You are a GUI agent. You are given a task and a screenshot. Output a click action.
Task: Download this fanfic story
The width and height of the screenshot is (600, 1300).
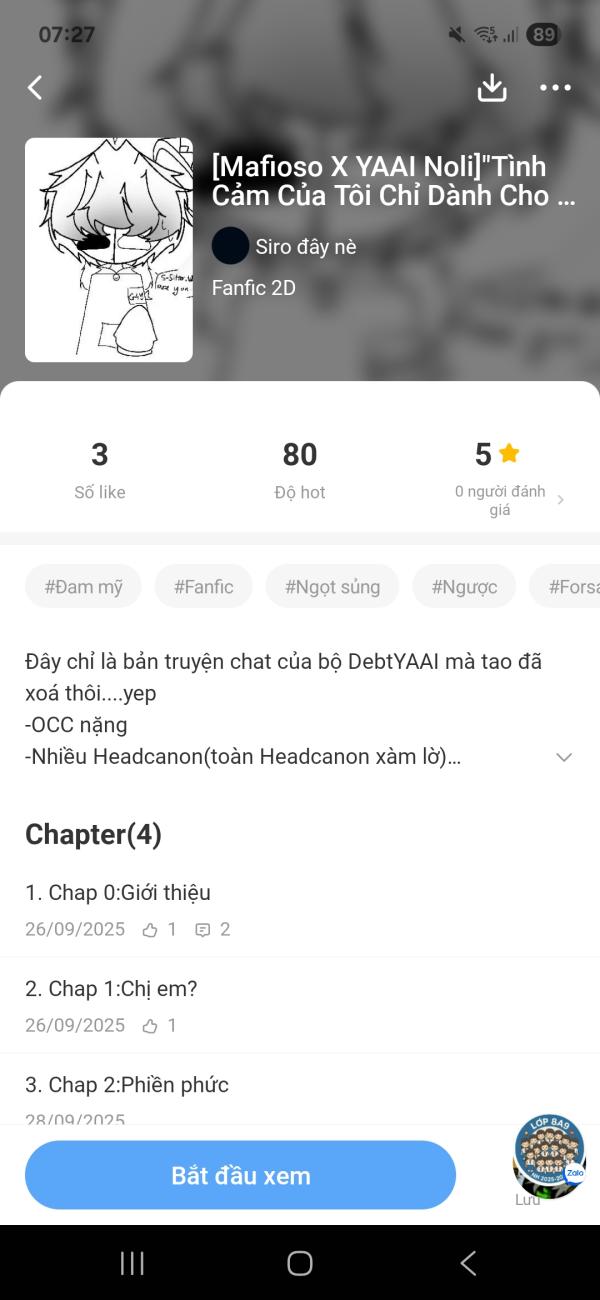coord(492,88)
